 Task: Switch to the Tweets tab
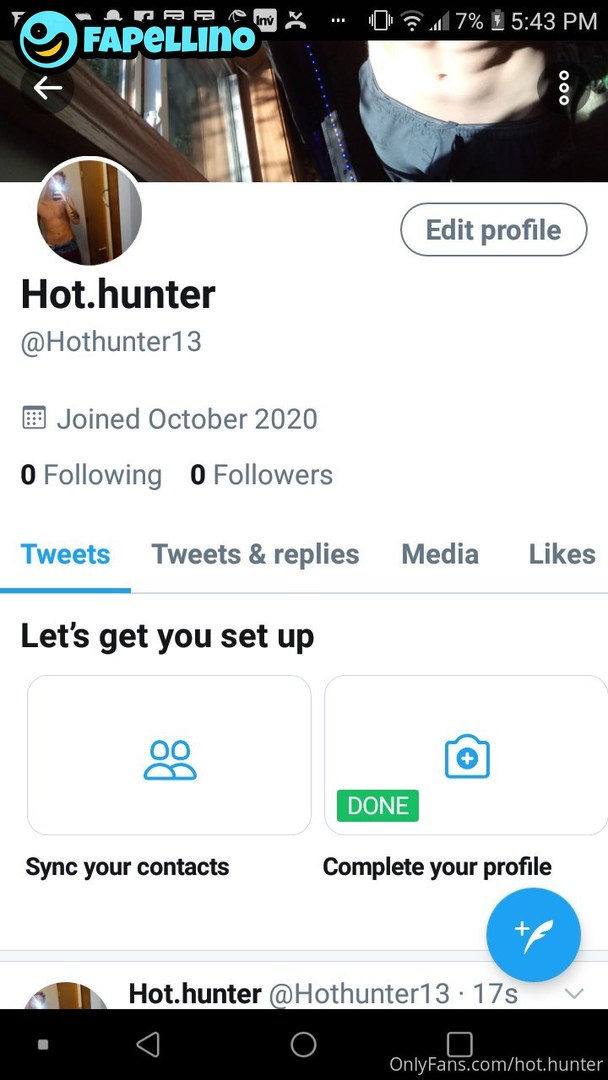pos(66,555)
